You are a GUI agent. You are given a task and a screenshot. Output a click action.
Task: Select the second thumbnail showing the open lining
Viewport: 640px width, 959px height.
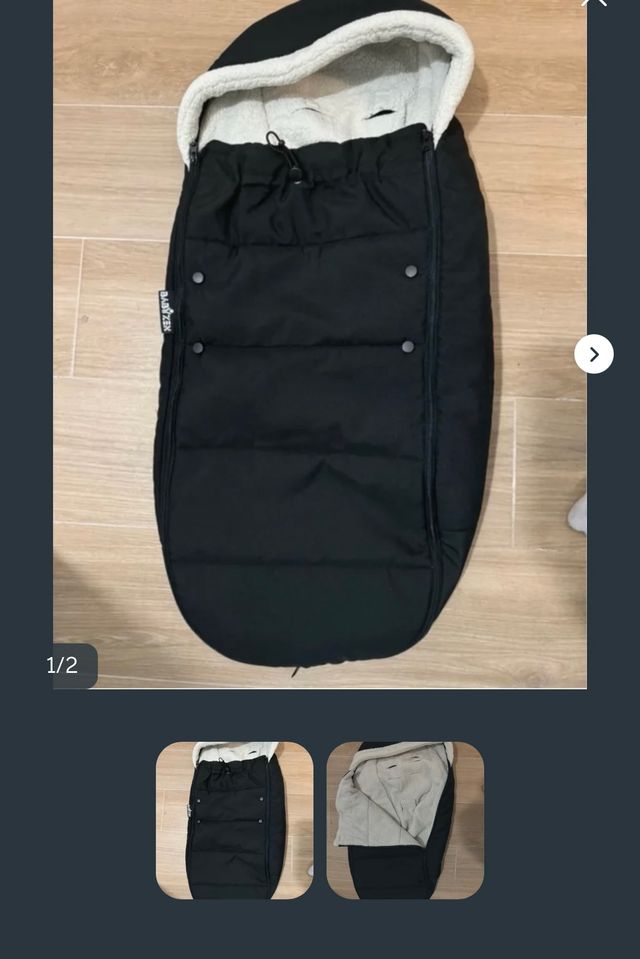[x=405, y=820]
